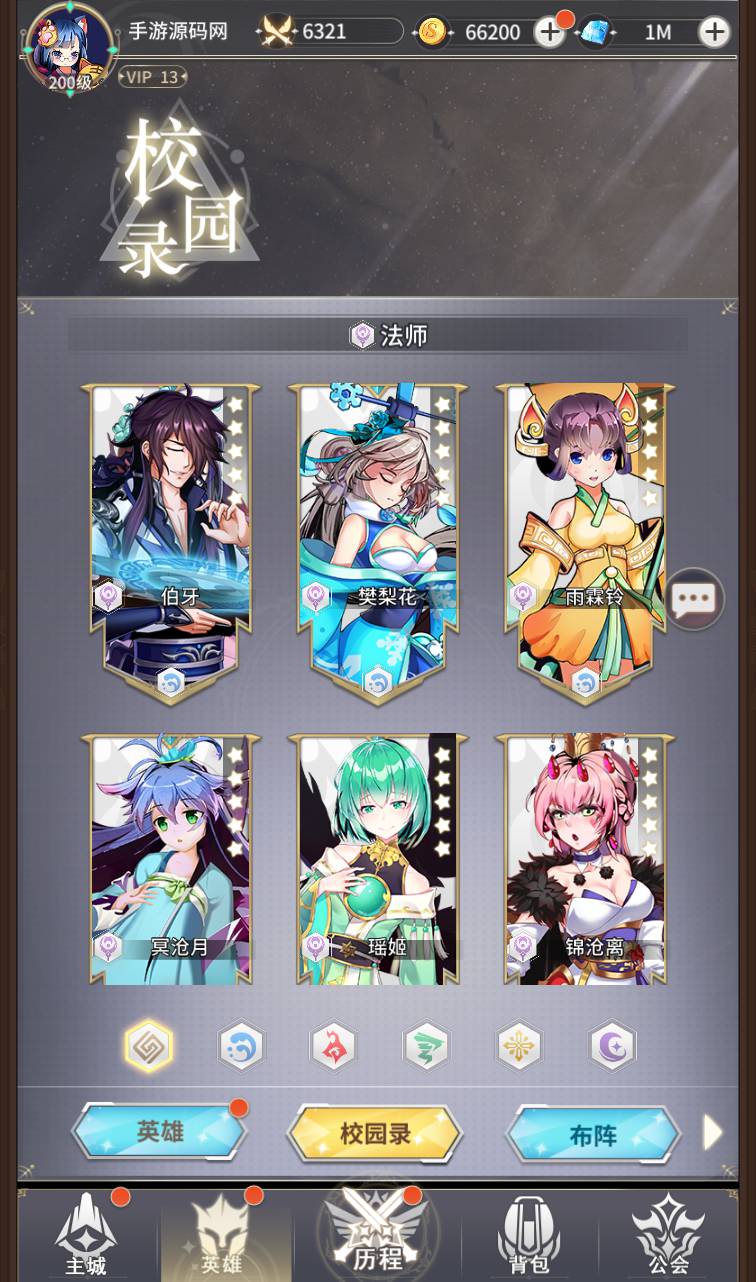Select the 校园录 button
Viewport: 756px width, 1282px height.
[375, 1134]
